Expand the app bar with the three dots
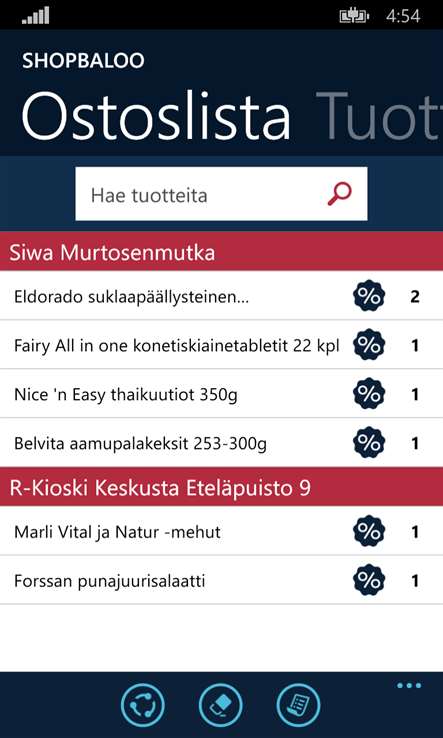 409,686
